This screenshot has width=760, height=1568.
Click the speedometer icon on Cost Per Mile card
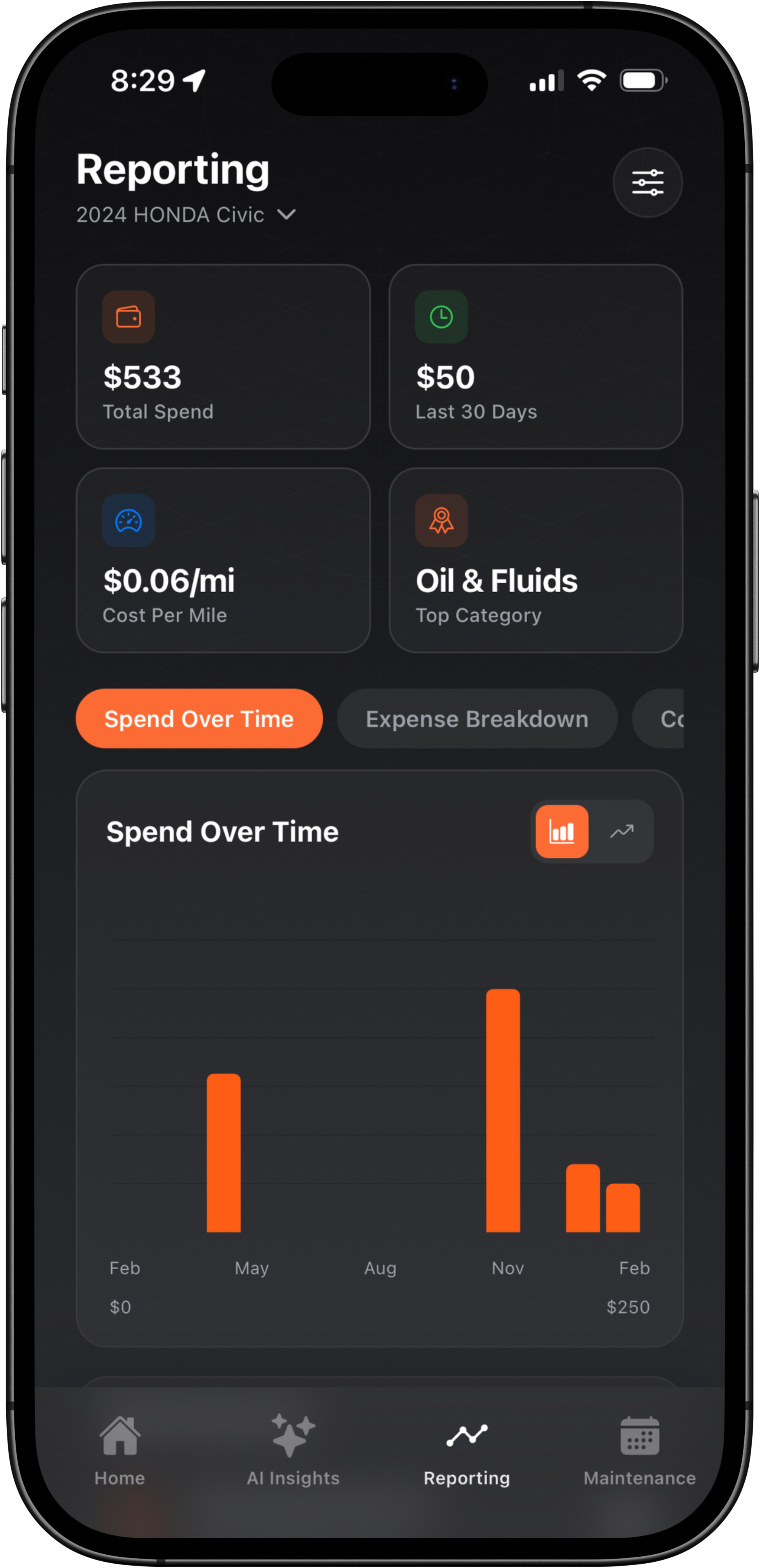coord(128,521)
